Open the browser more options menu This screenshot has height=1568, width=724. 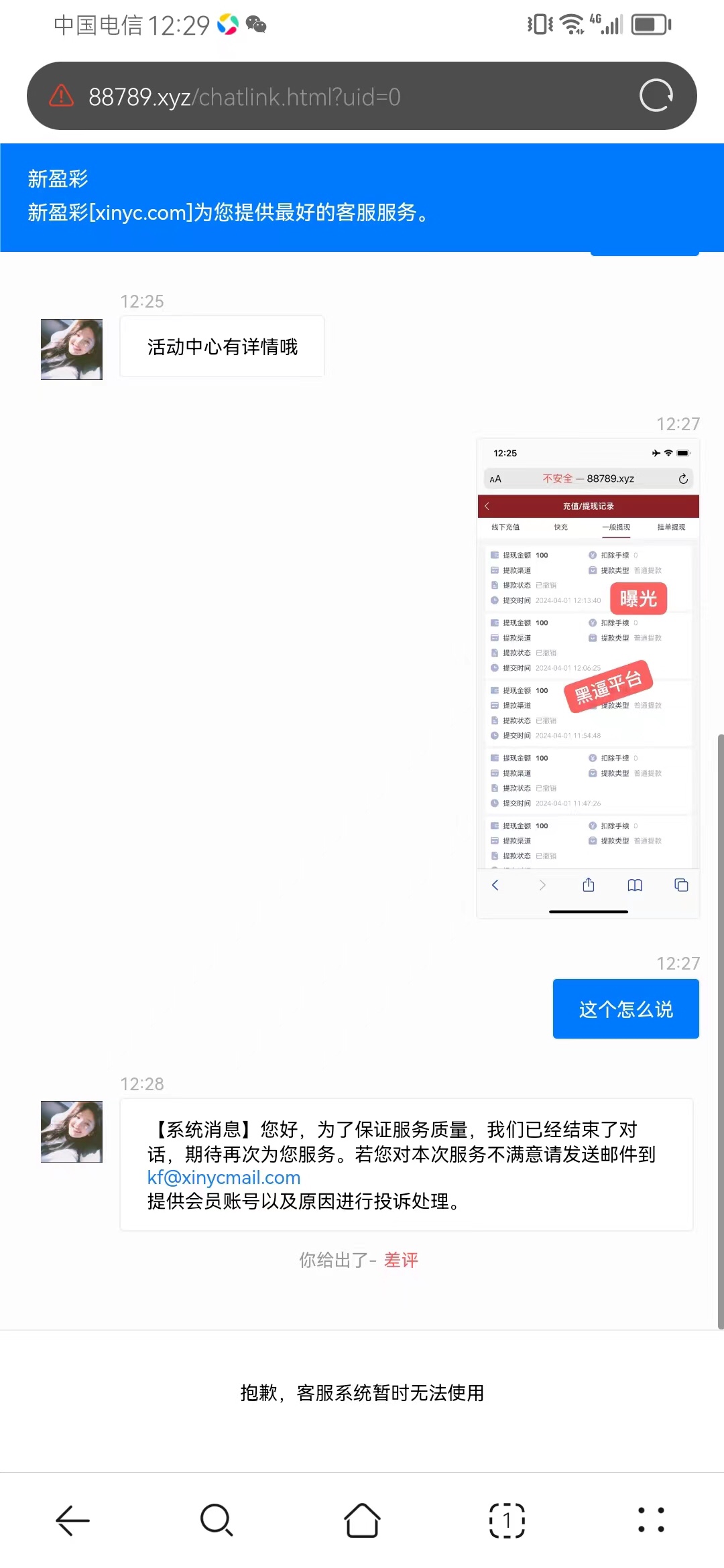651,1520
